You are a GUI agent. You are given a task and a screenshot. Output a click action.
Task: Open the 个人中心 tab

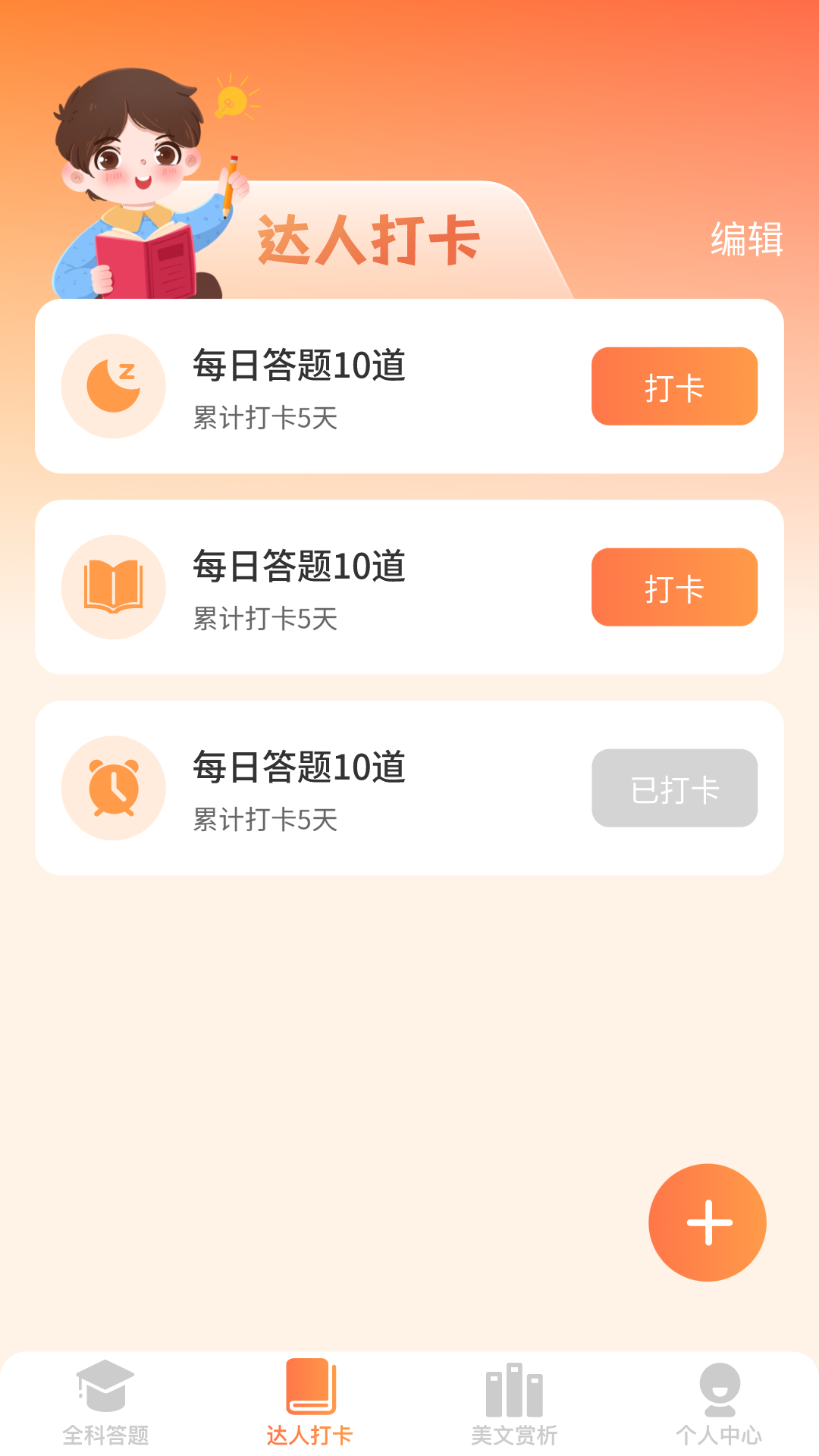(719, 1404)
